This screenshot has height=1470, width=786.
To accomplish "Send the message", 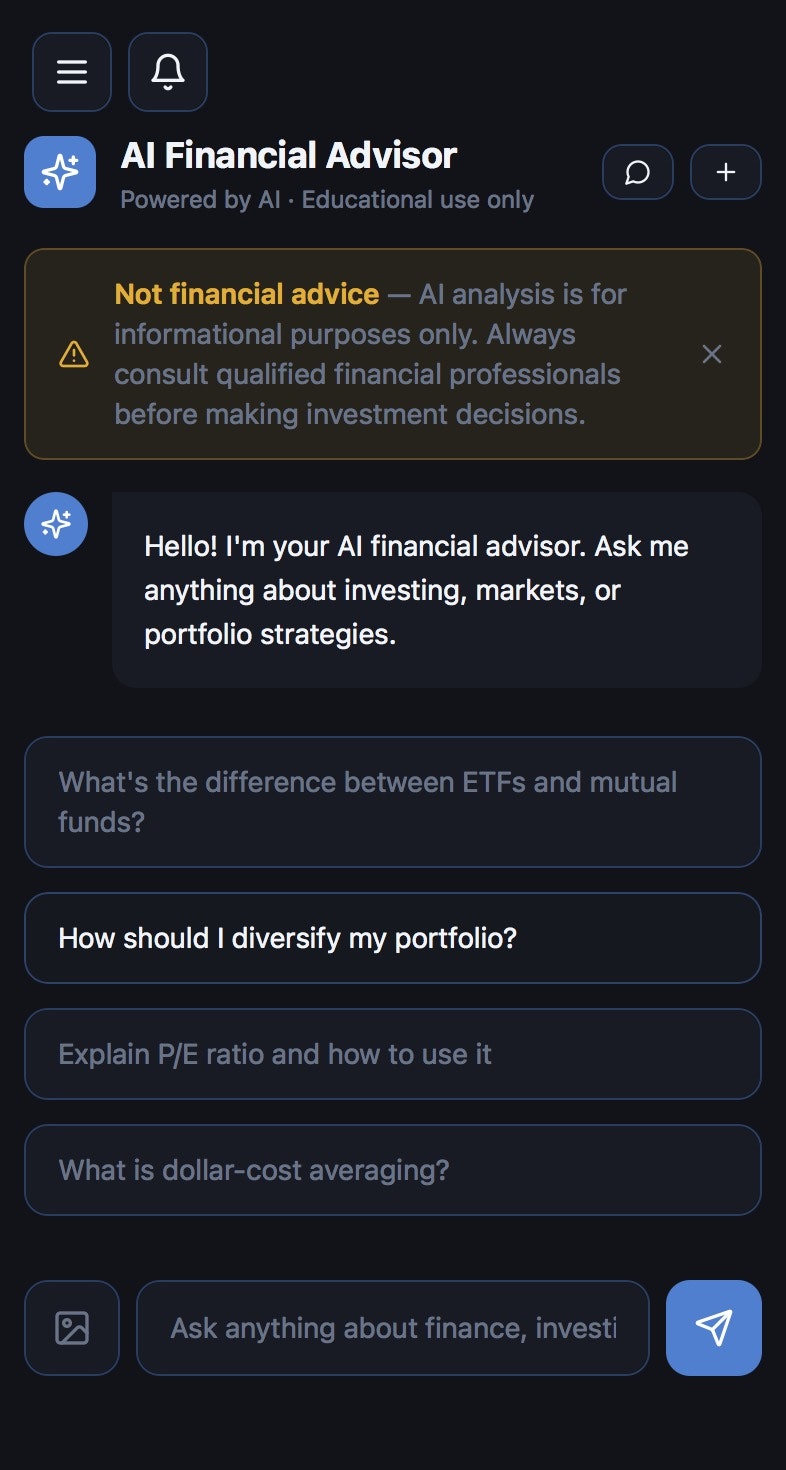I will tap(714, 1328).
